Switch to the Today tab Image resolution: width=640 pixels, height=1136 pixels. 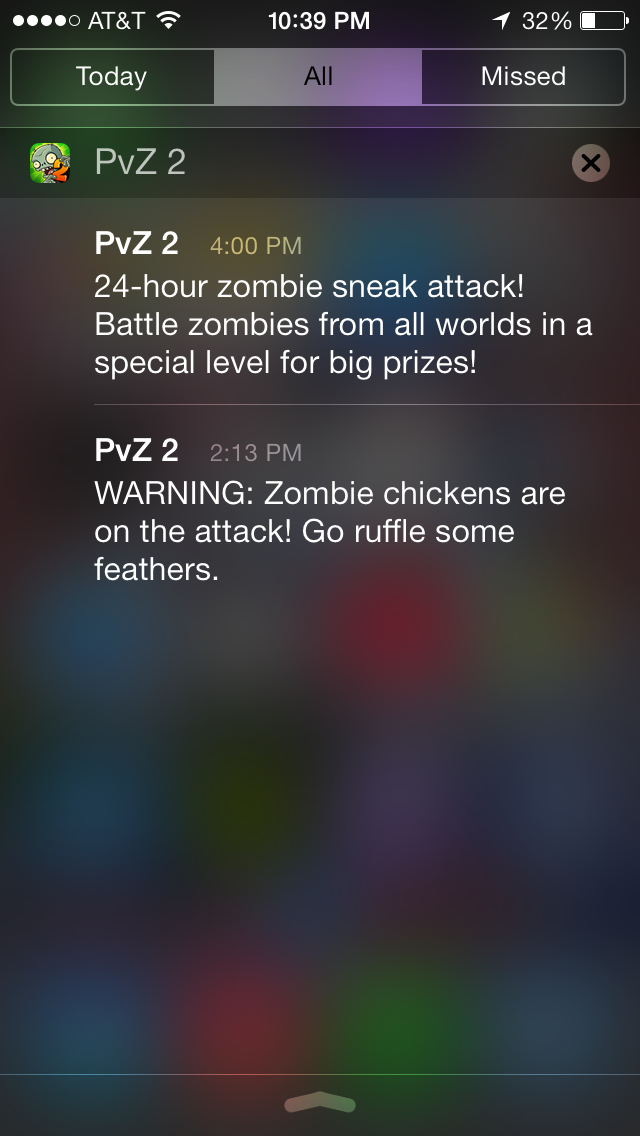point(112,77)
